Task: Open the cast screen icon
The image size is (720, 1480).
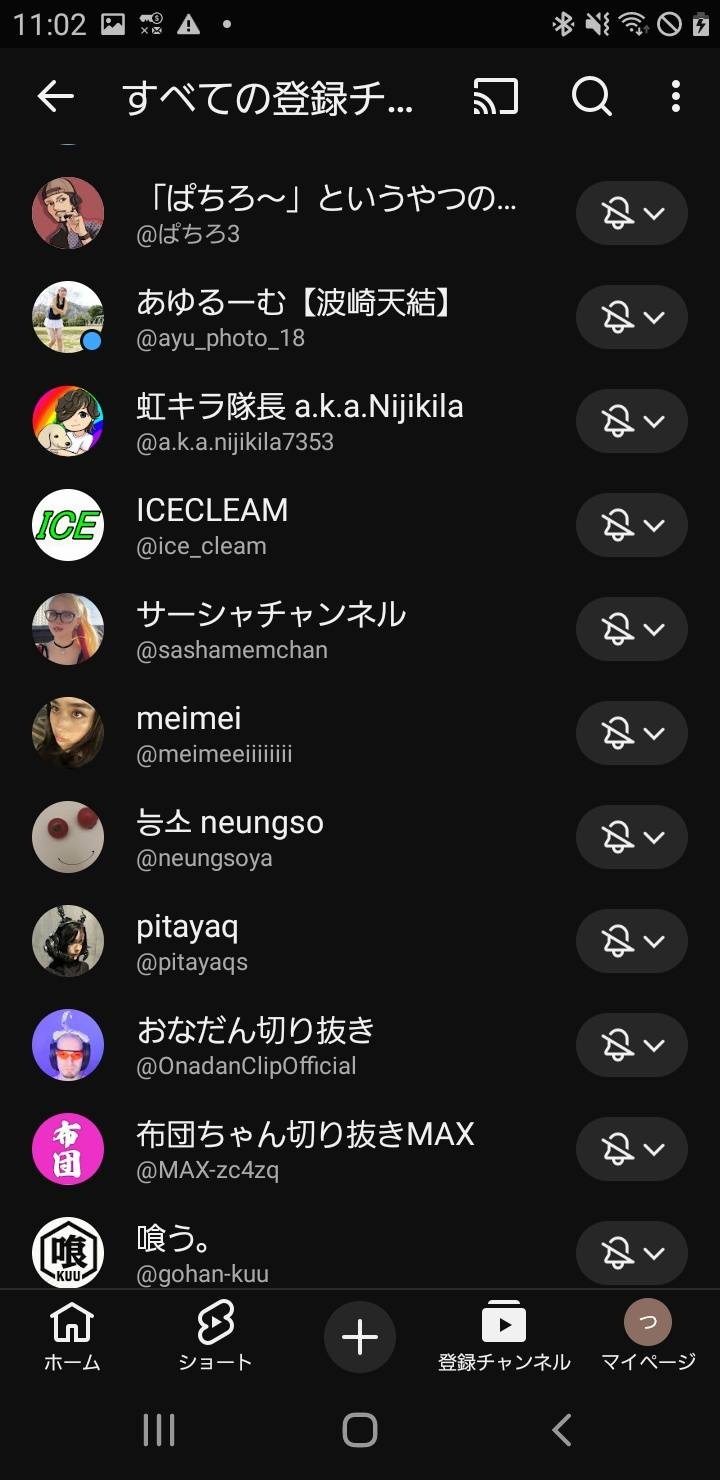Action: click(x=495, y=97)
